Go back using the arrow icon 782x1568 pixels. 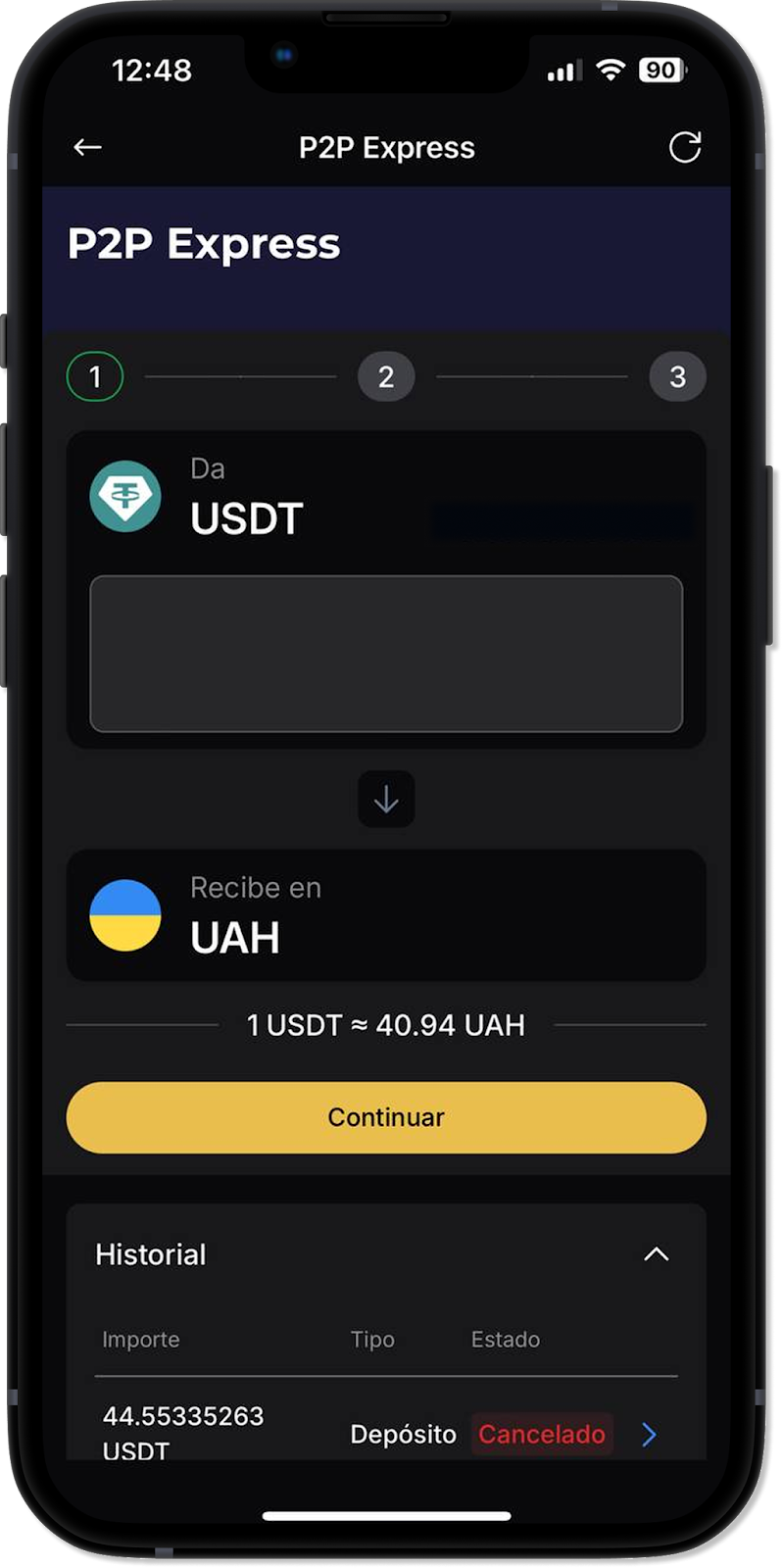click(87, 147)
